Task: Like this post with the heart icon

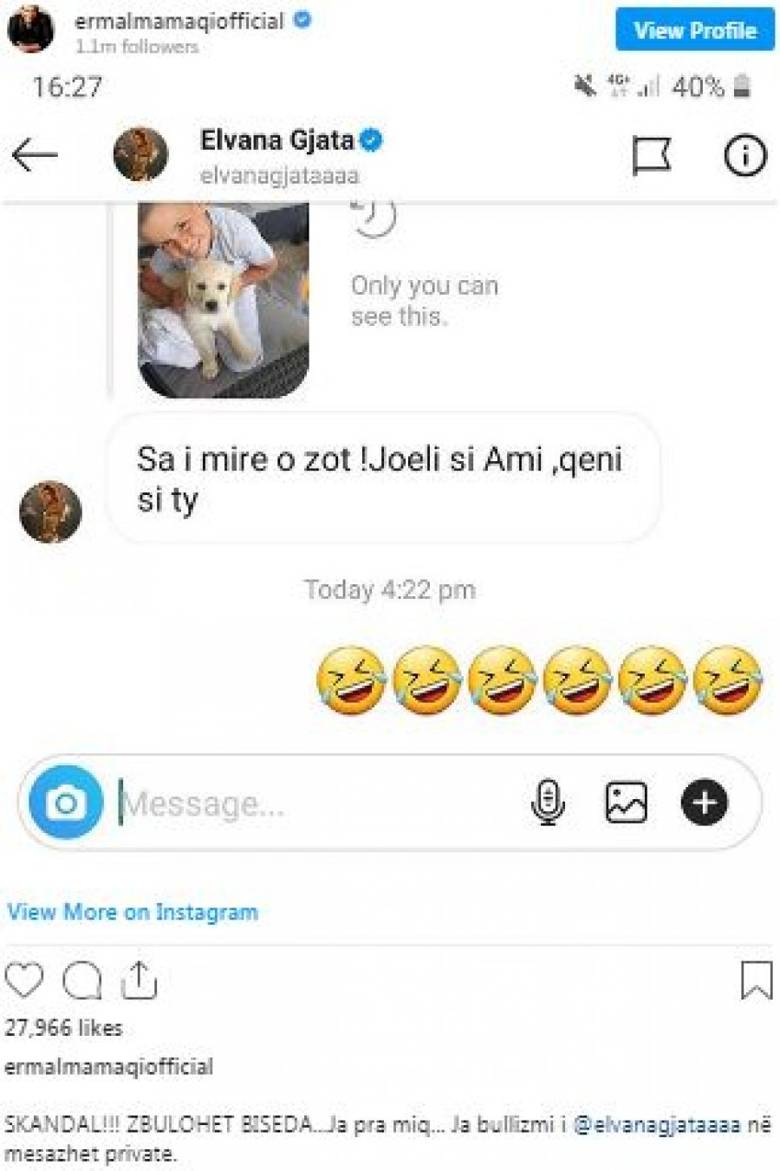Action: (x=24, y=980)
